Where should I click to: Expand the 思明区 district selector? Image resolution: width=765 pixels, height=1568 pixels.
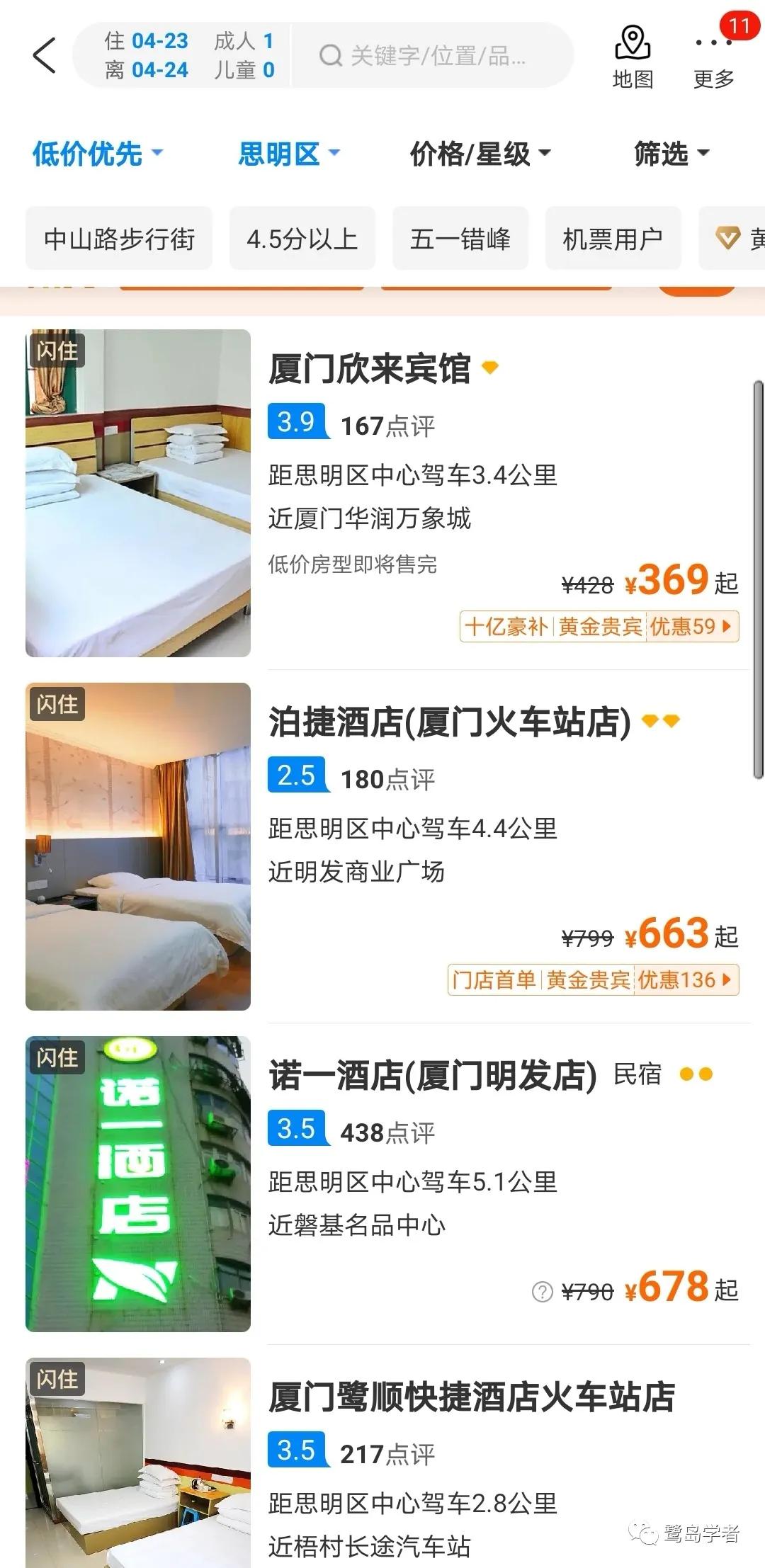tap(287, 154)
